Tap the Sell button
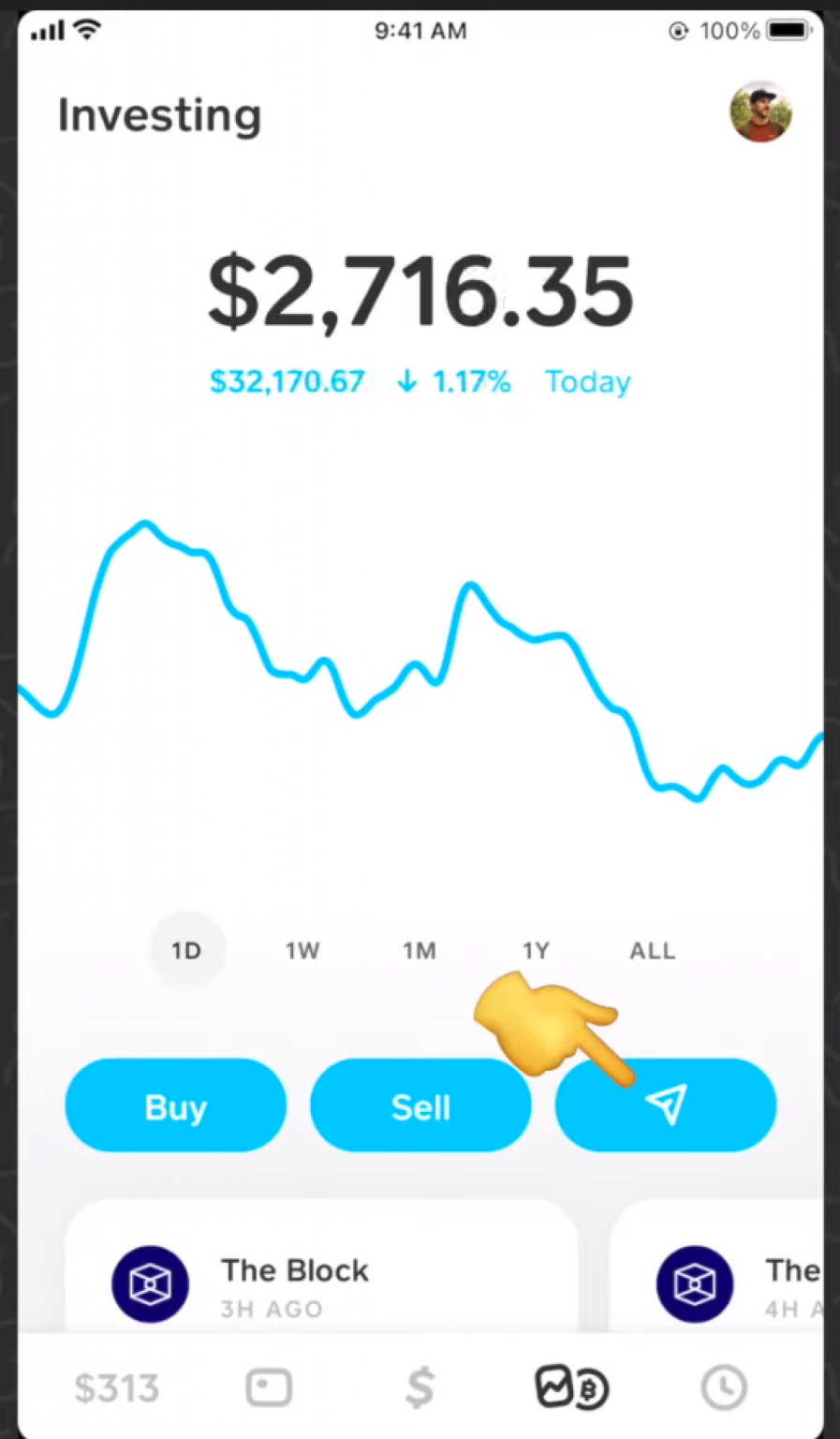This screenshot has width=840, height=1439. [x=420, y=1105]
